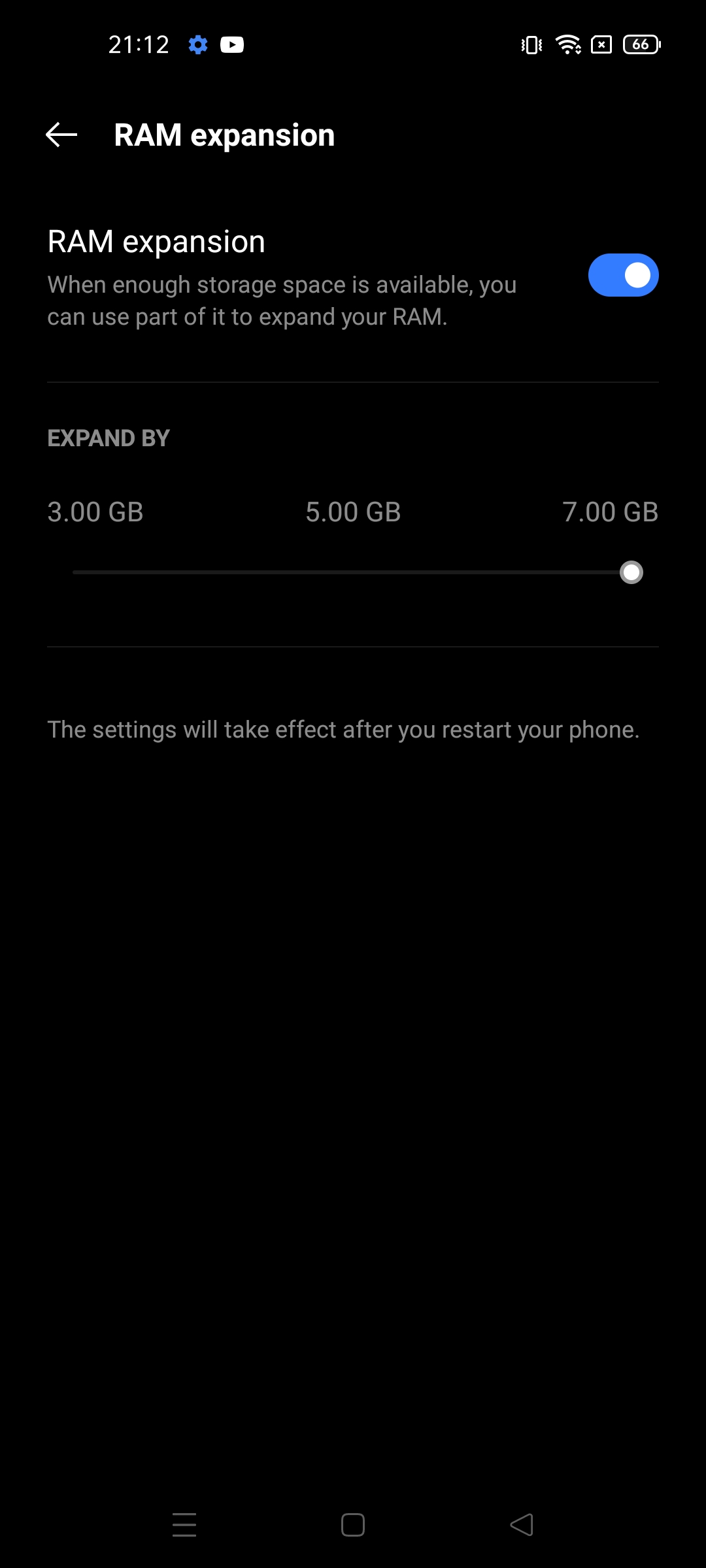Tap the system back triangle button
Viewport: 706px width, 1568px height.
(522, 1525)
